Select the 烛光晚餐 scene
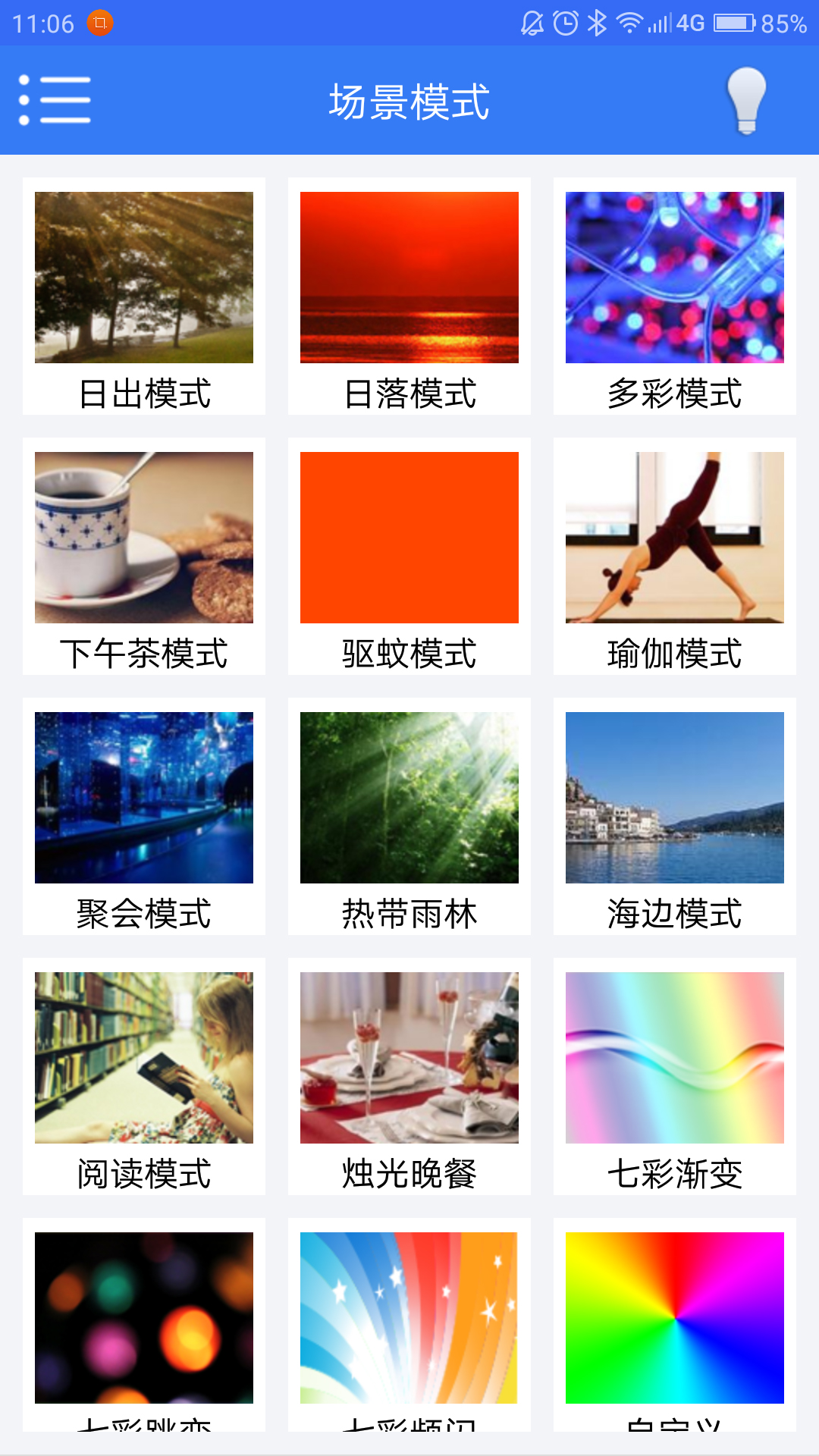 click(409, 1076)
